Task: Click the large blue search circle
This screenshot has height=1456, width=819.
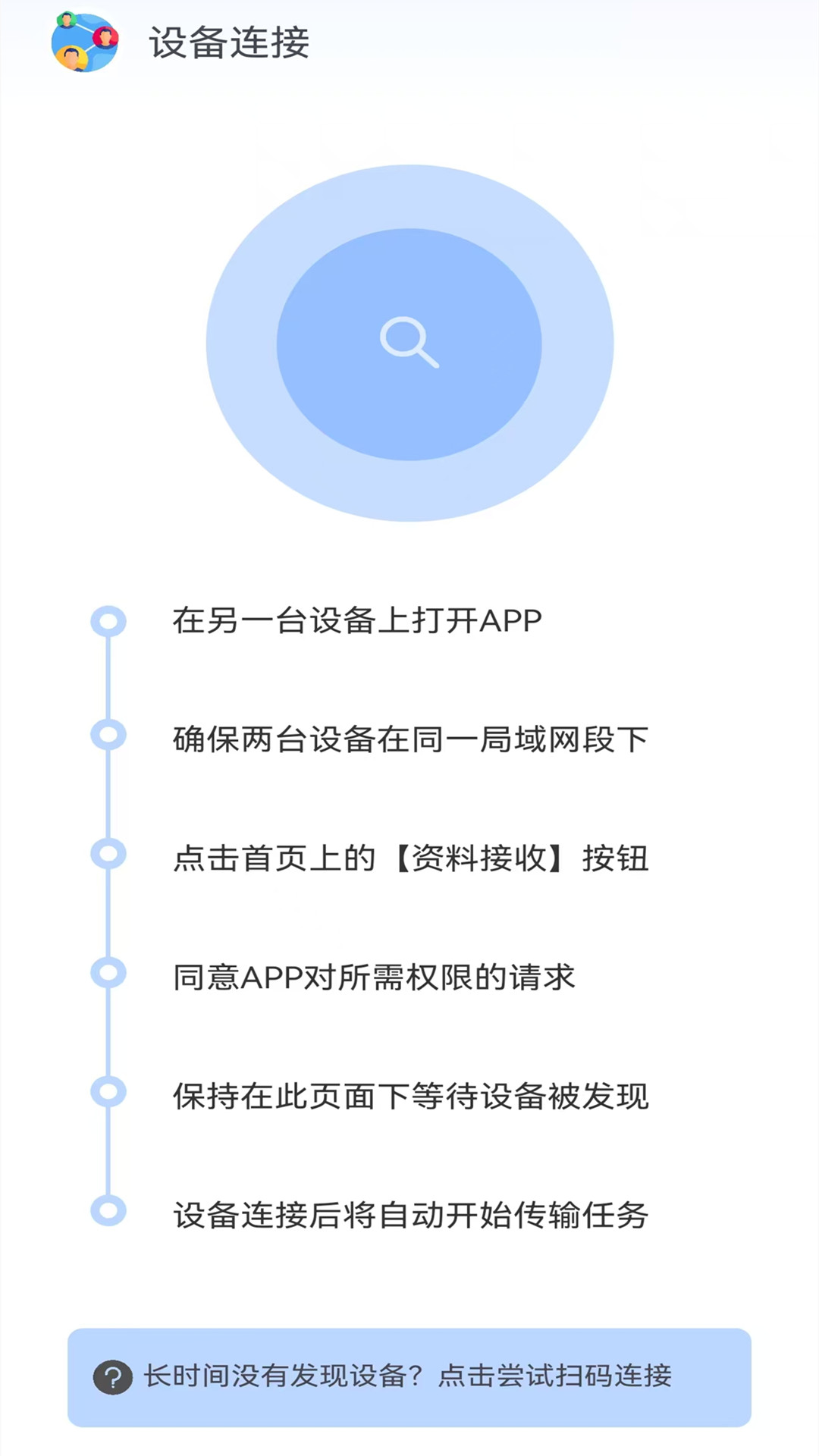Action: tap(409, 345)
